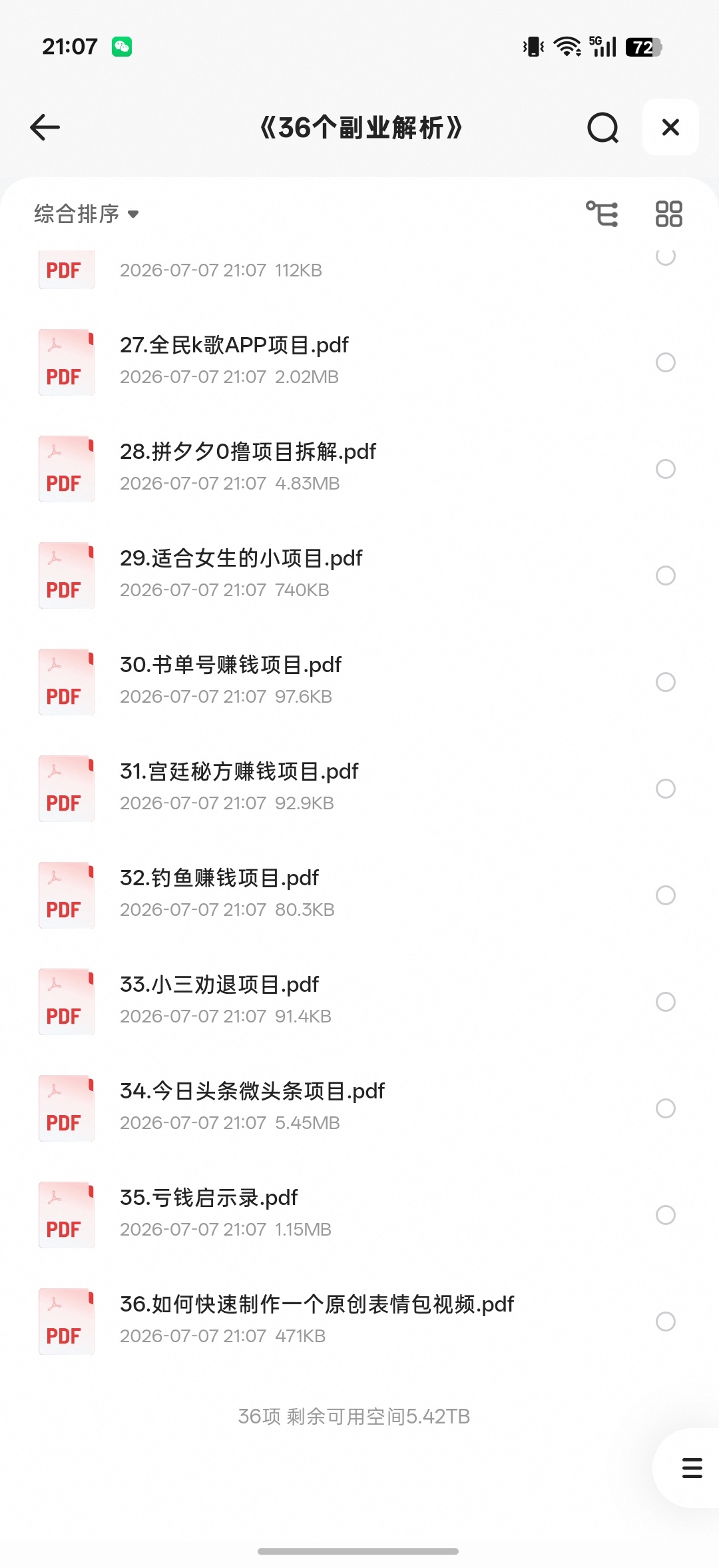
Task: Open the search icon in the header
Action: click(x=603, y=127)
